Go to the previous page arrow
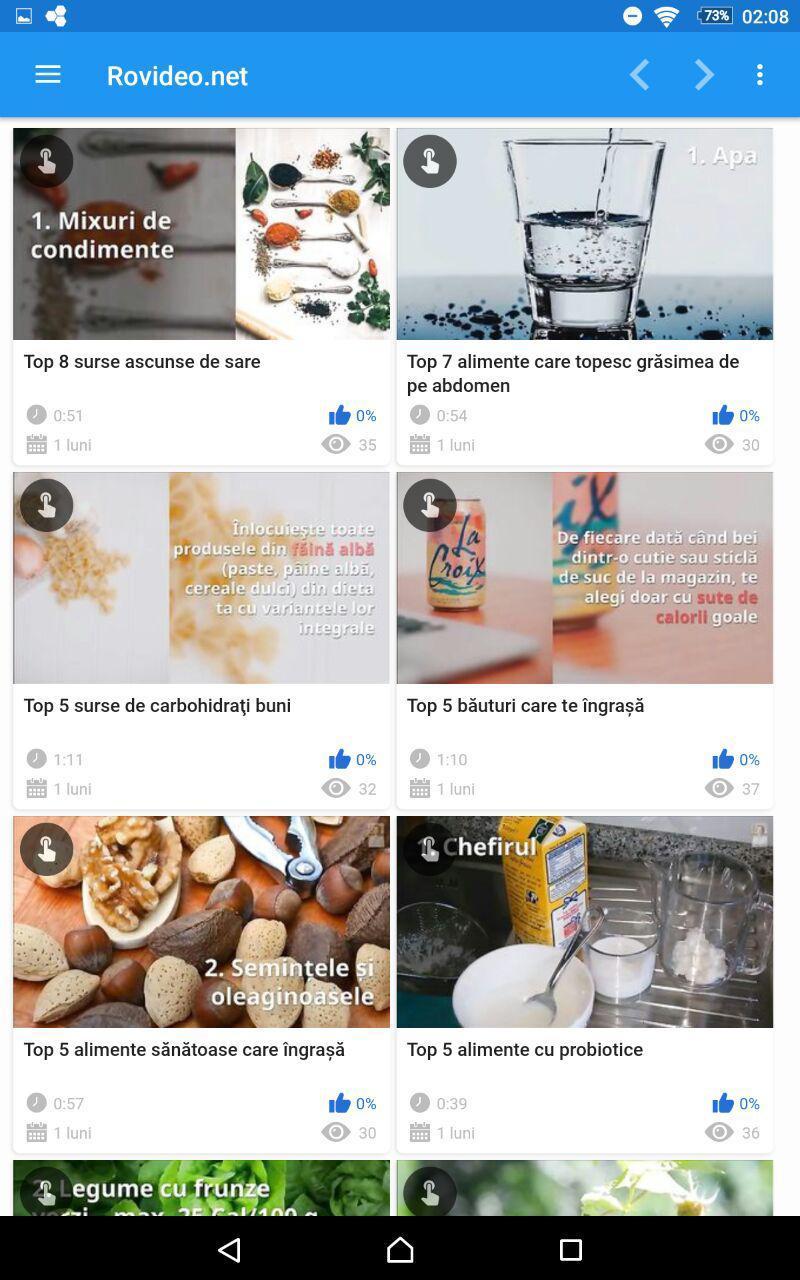Screen dimensions: 800x1280 pos(640,75)
